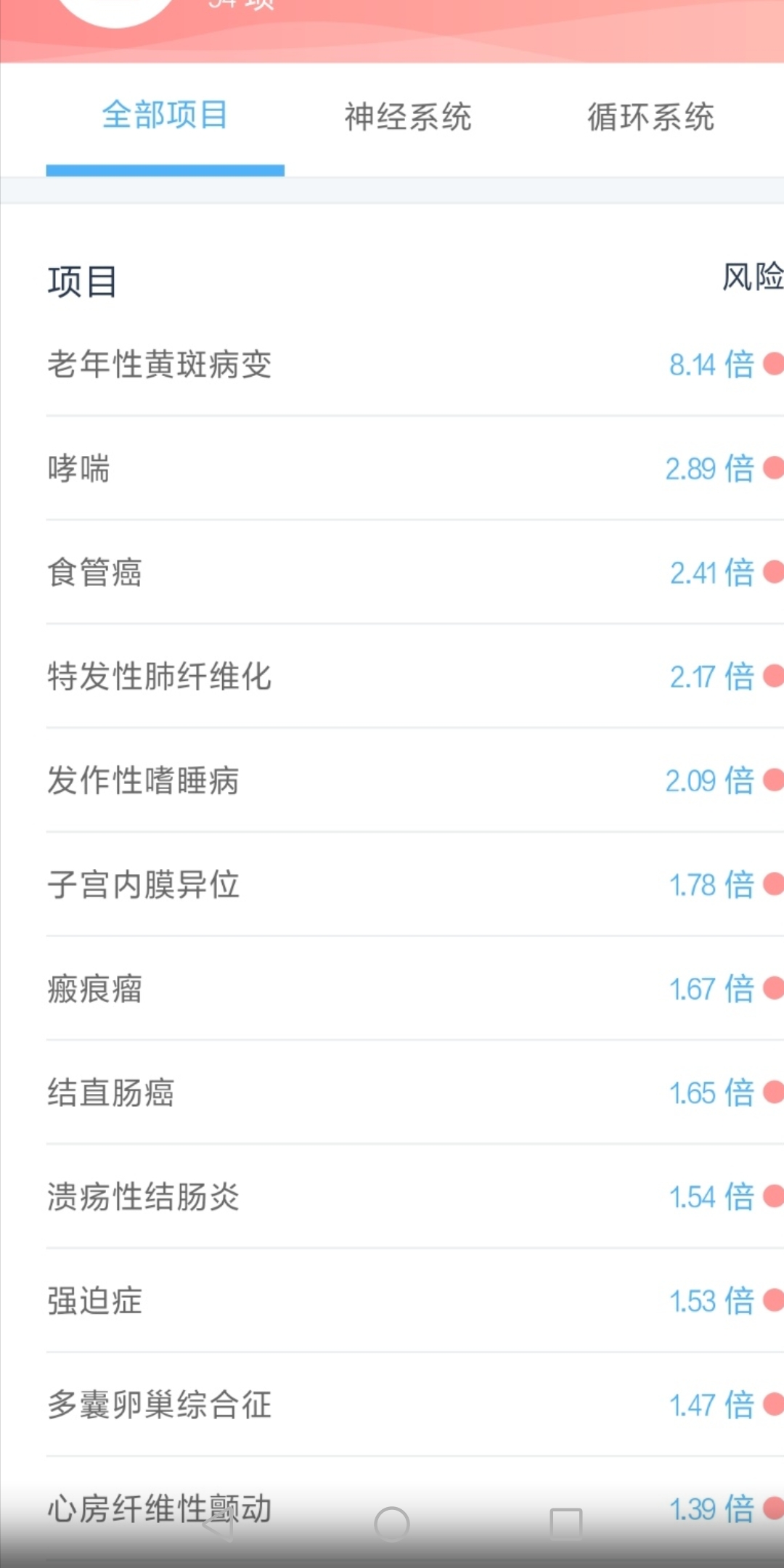Switch to the 神经系统 tab
Image resolution: width=784 pixels, height=1568 pixels.
pos(408,118)
